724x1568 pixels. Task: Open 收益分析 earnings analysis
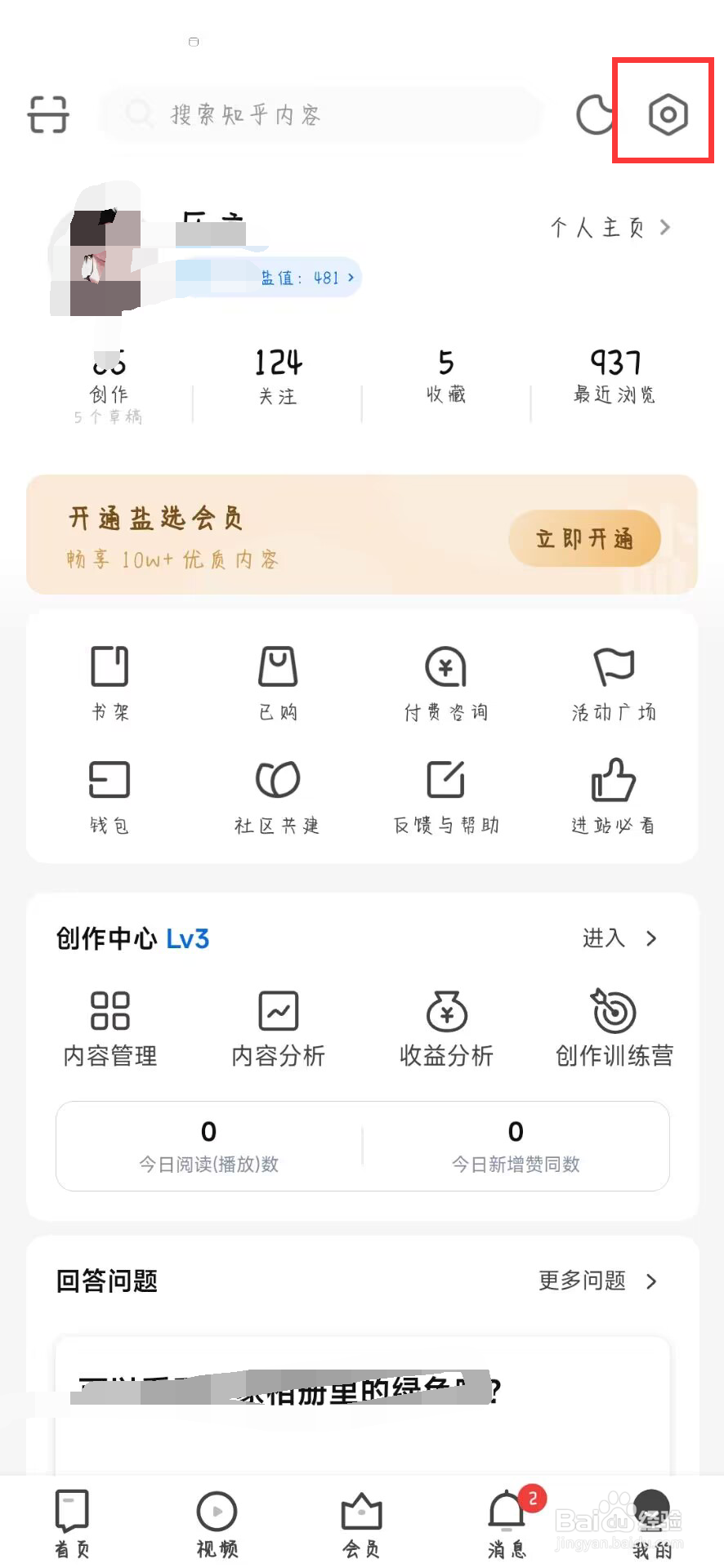click(x=445, y=1026)
